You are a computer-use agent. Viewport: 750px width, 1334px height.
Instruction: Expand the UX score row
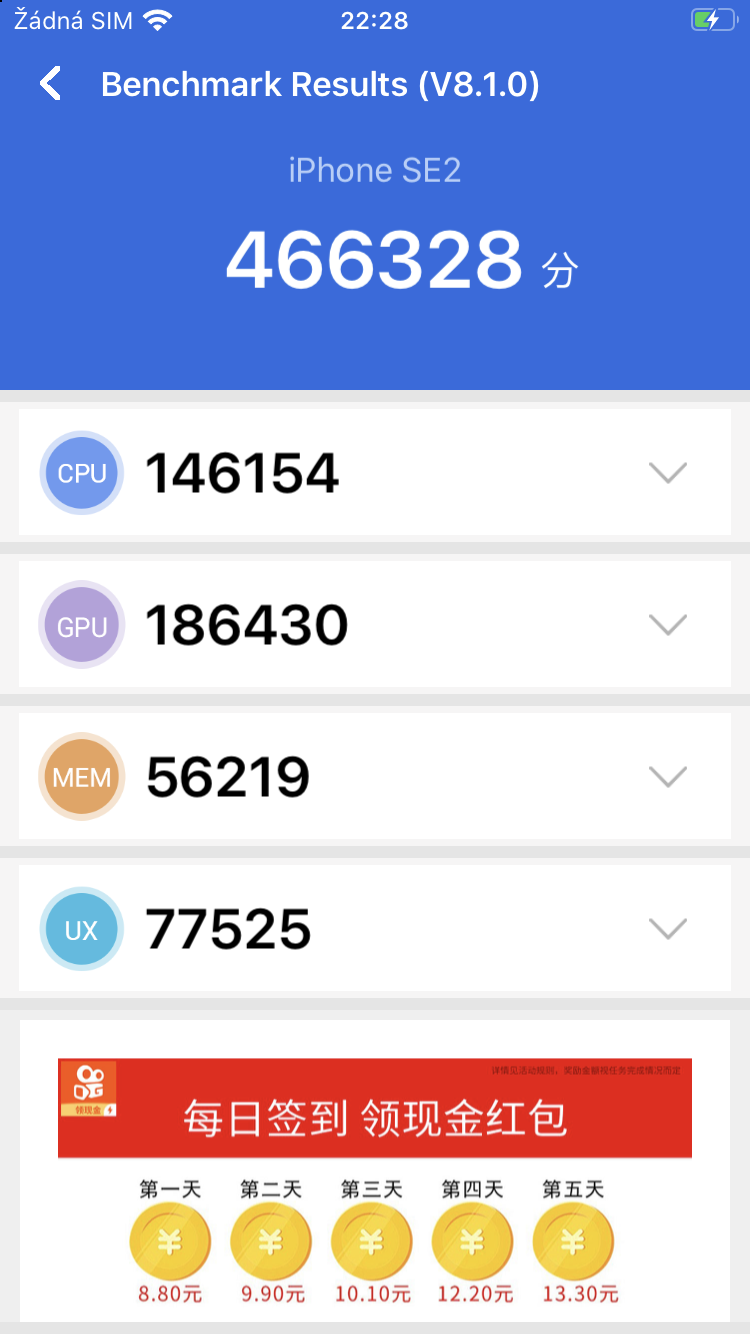tap(667, 929)
